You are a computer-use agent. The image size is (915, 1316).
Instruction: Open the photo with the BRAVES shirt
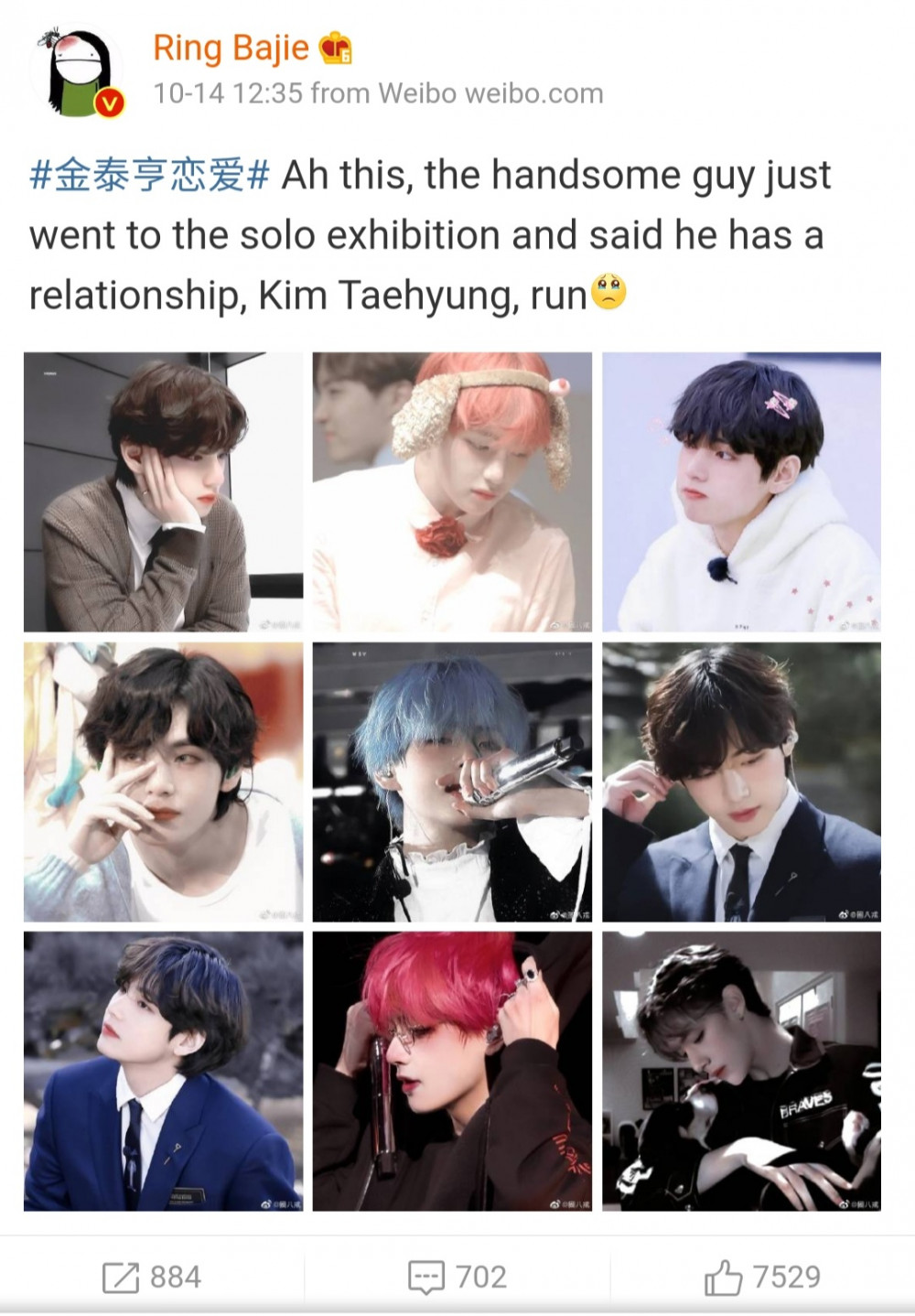click(741, 1071)
